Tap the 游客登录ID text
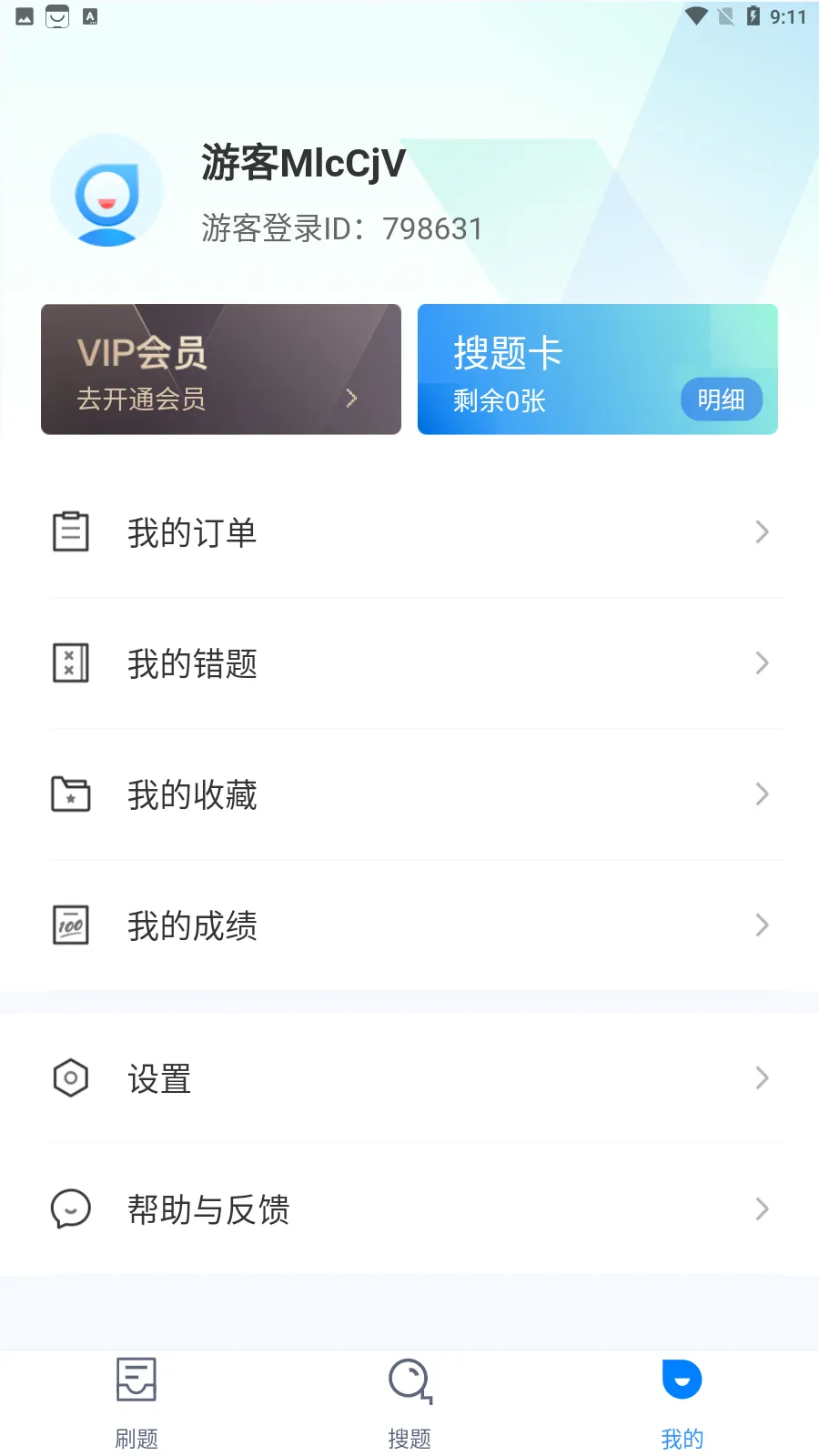 (342, 228)
